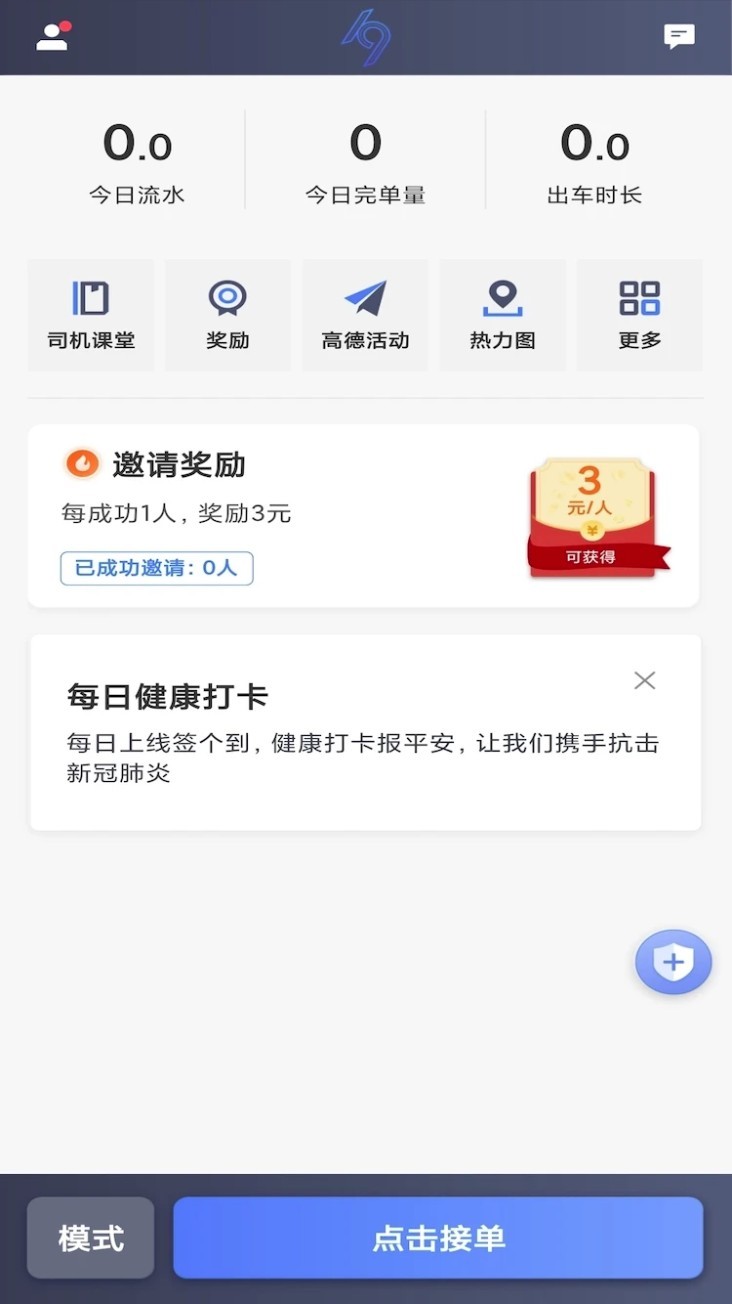732x1304 pixels.
Task: Open the 奖励 (Rewards) icon
Action: coord(228,314)
